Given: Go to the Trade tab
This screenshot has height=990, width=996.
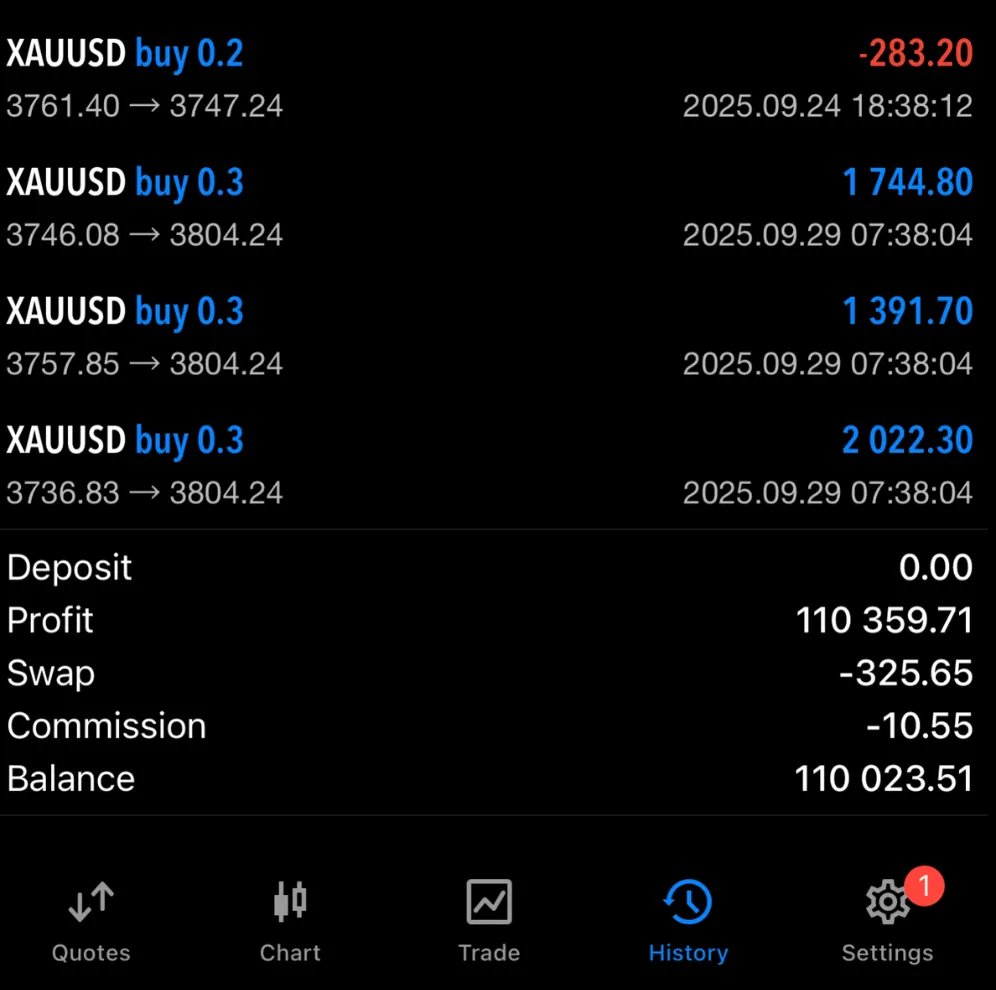Looking at the screenshot, I should click(489, 920).
